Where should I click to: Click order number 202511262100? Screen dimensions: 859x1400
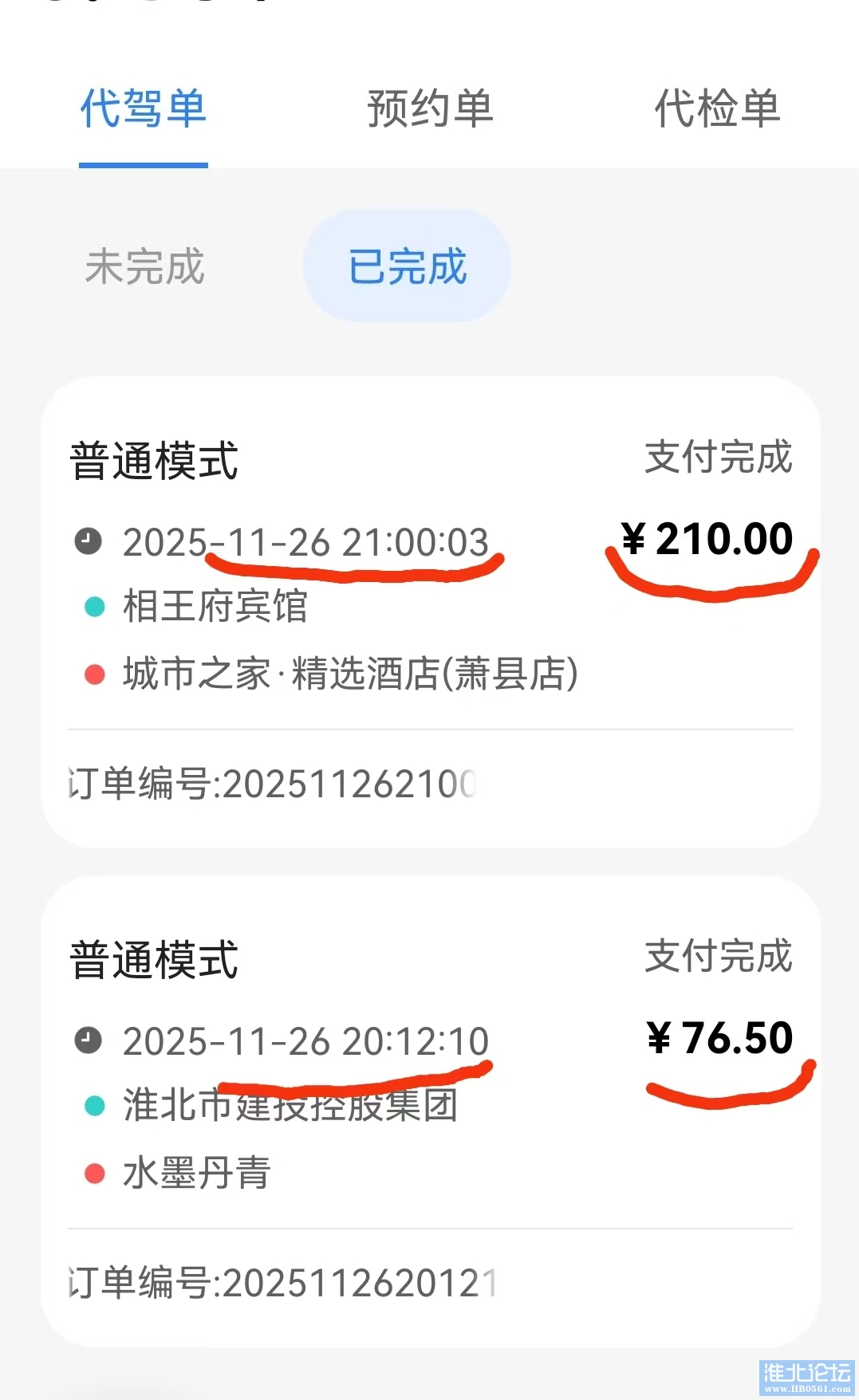coord(271,781)
